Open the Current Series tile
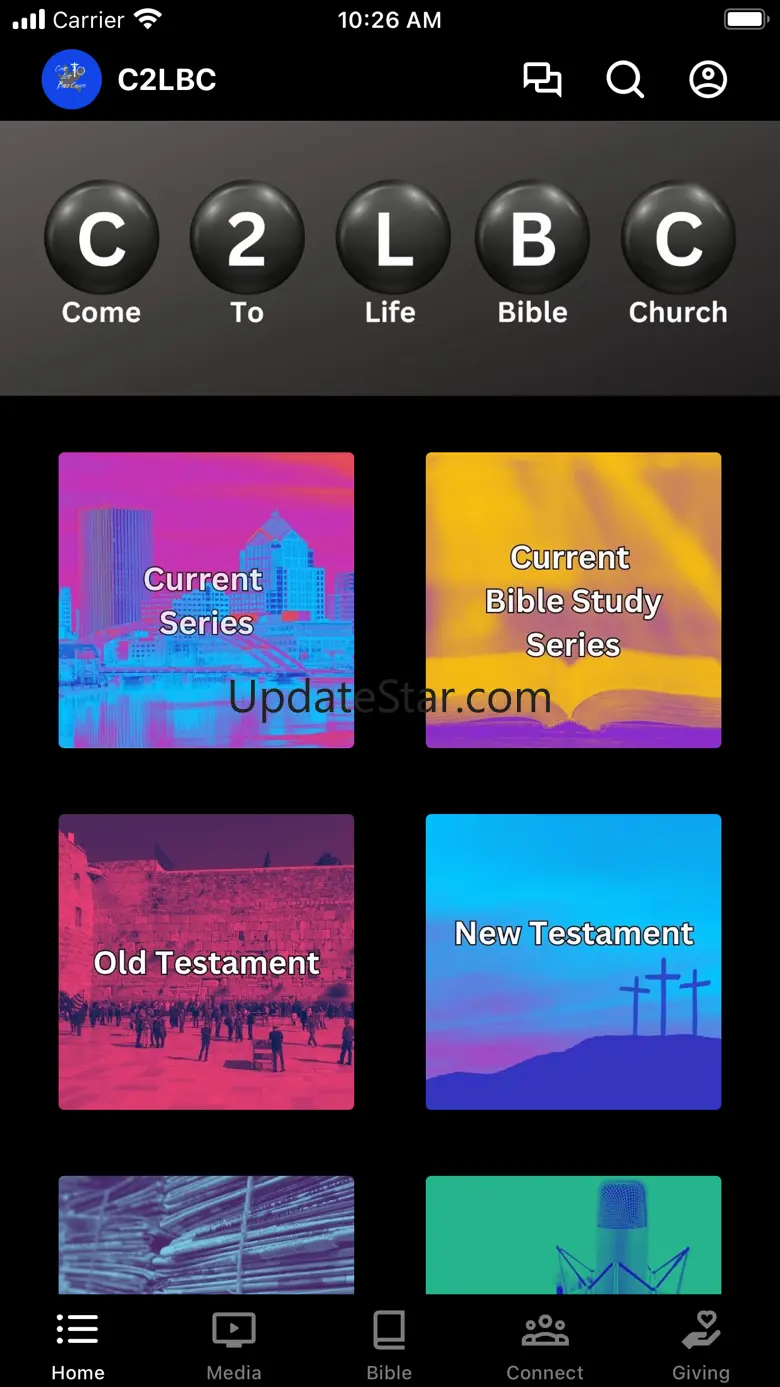 tap(206, 600)
